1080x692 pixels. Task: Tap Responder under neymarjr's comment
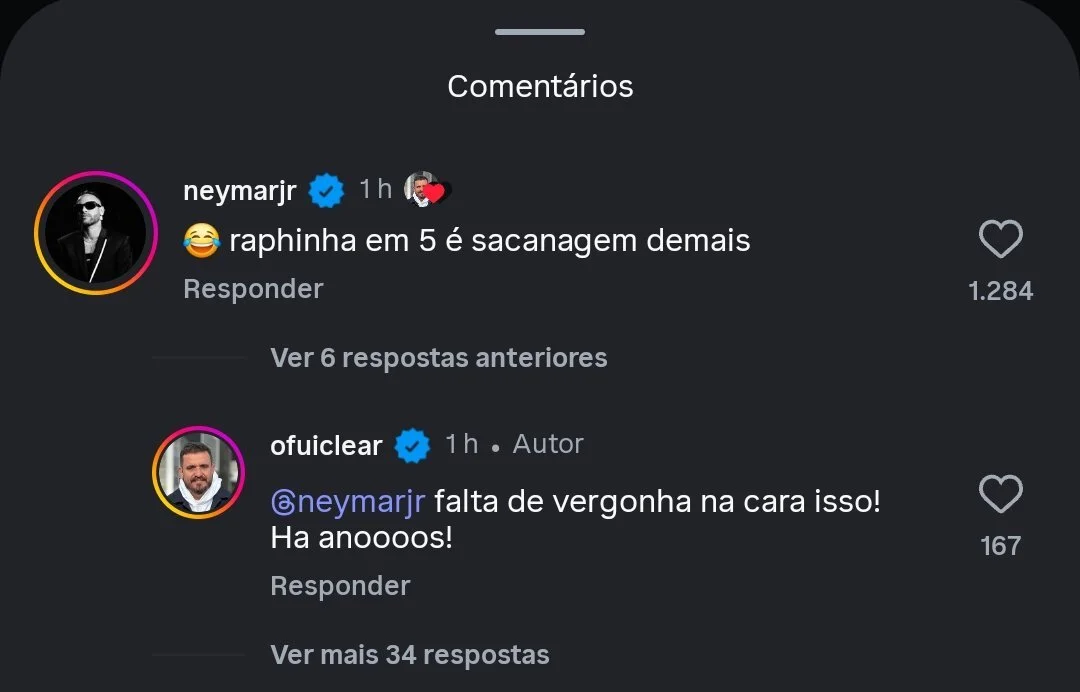click(x=253, y=289)
